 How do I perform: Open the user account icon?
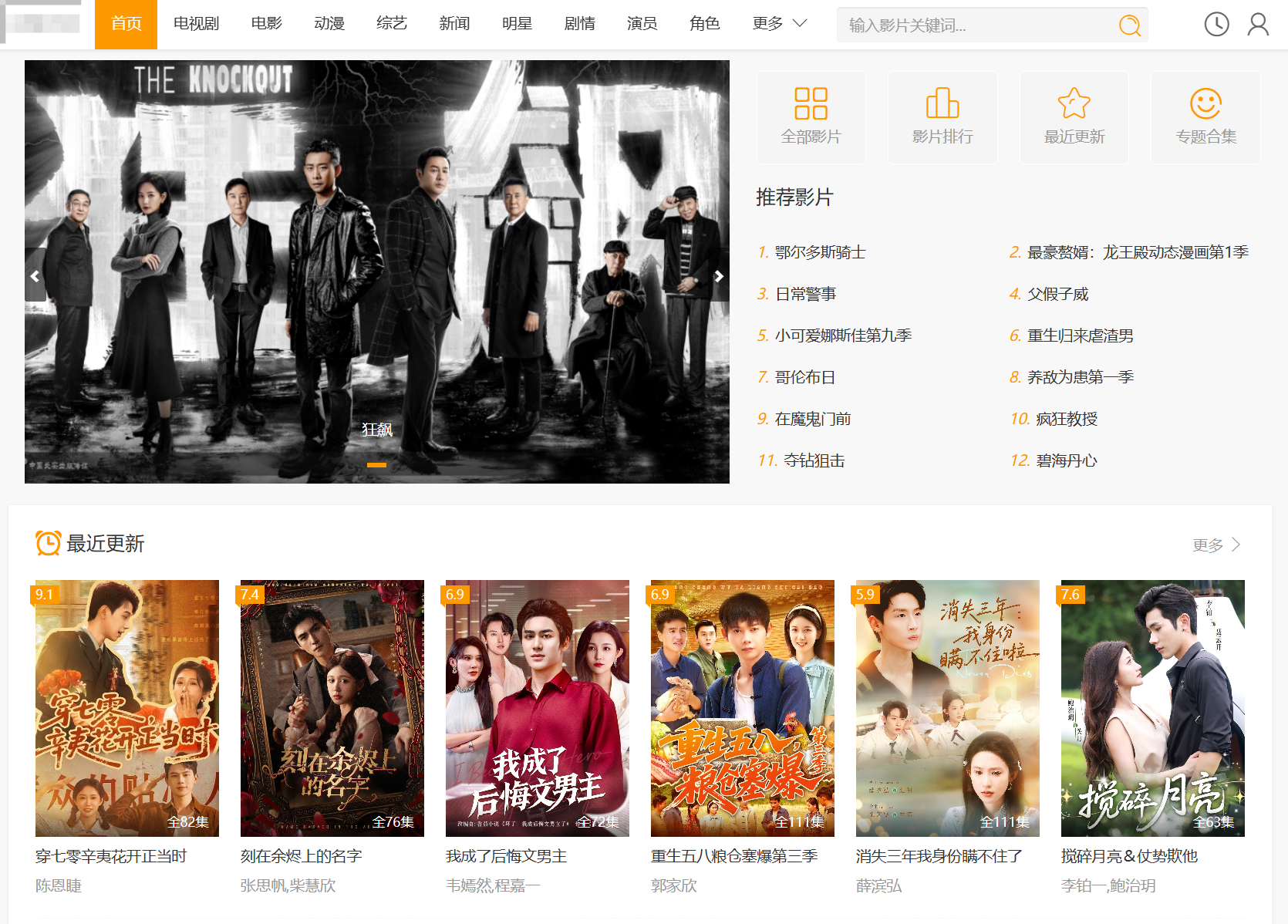click(1258, 25)
